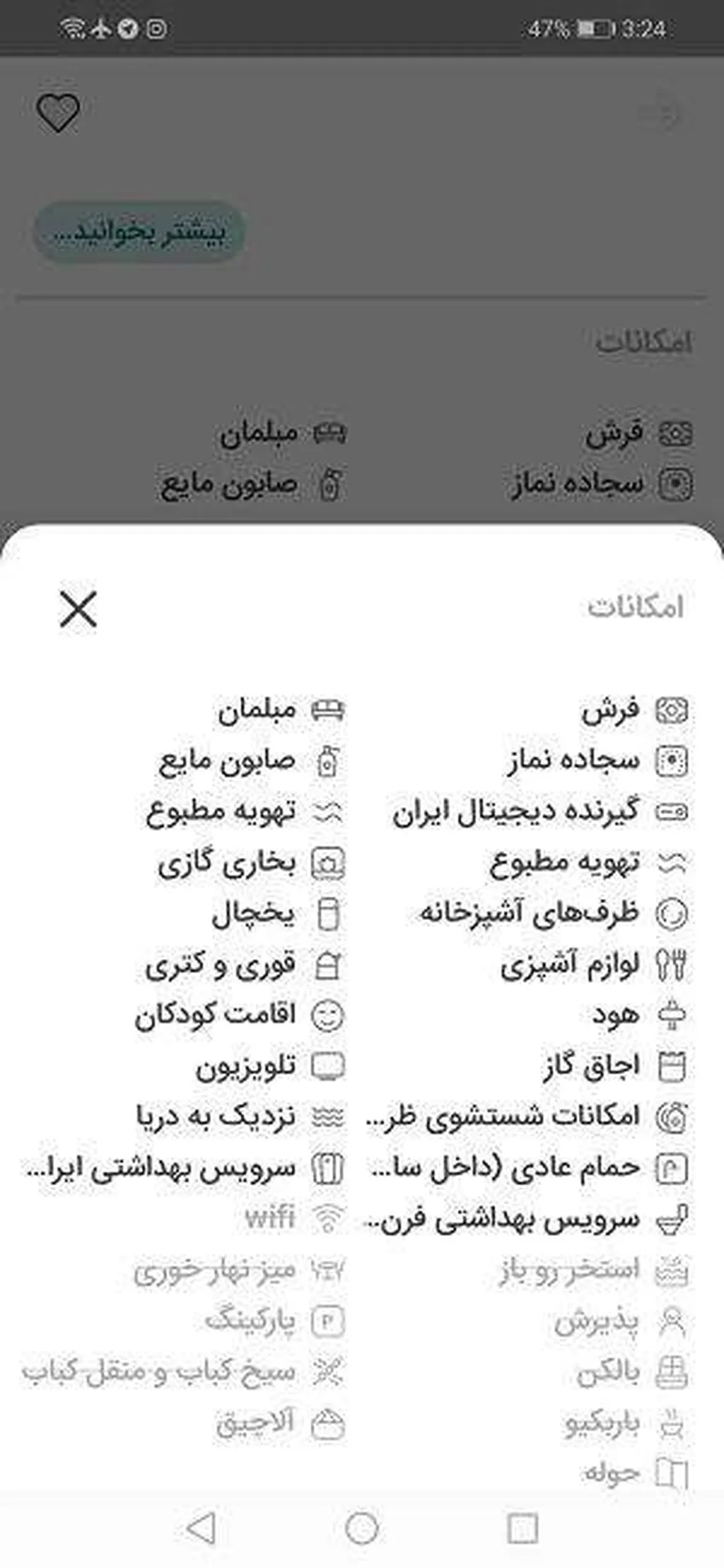Open recent apps overview
The height and width of the screenshot is (1568, 724).
pos(522,1528)
